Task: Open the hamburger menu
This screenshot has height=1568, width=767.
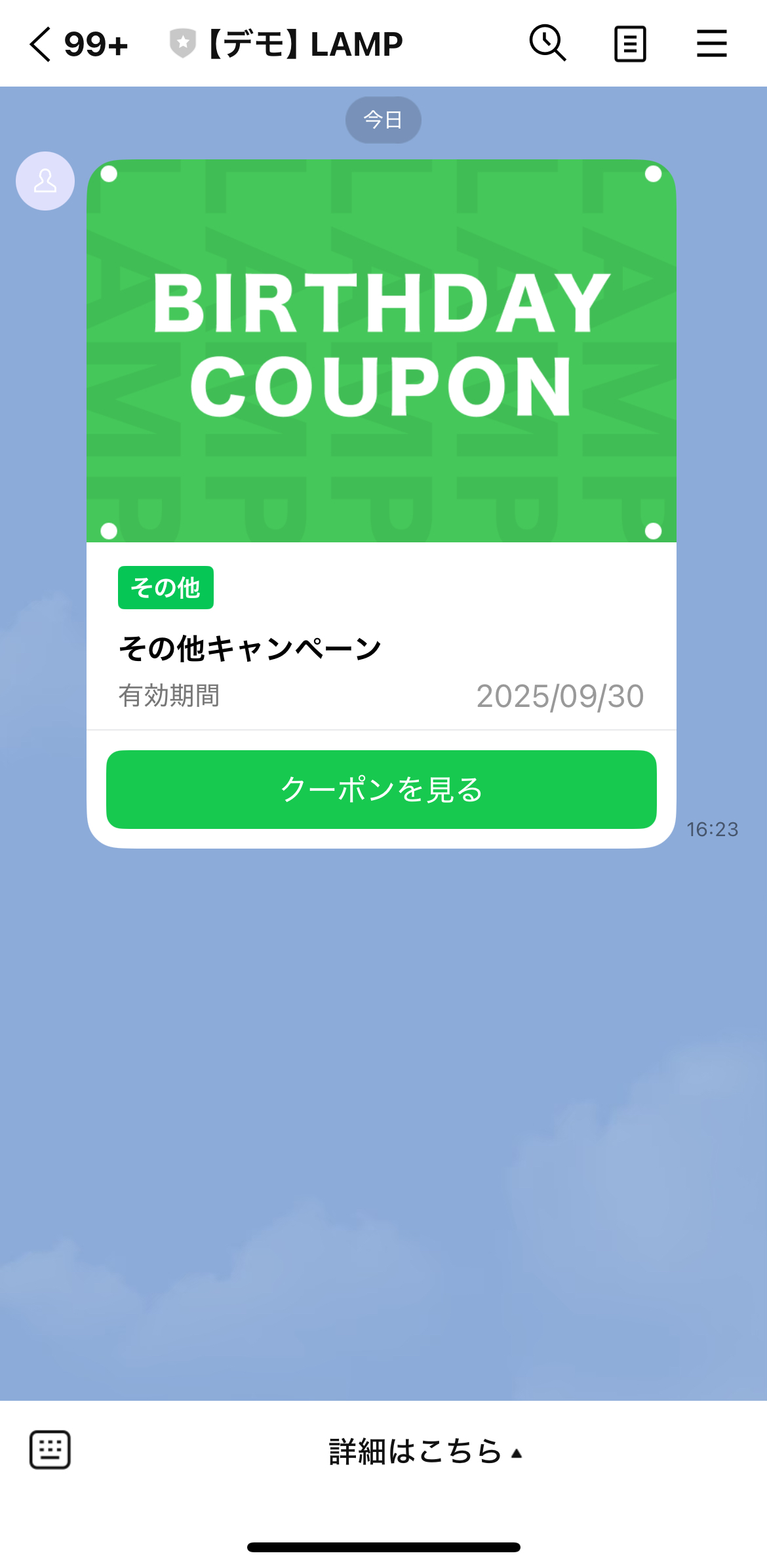Action: click(711, 44)
